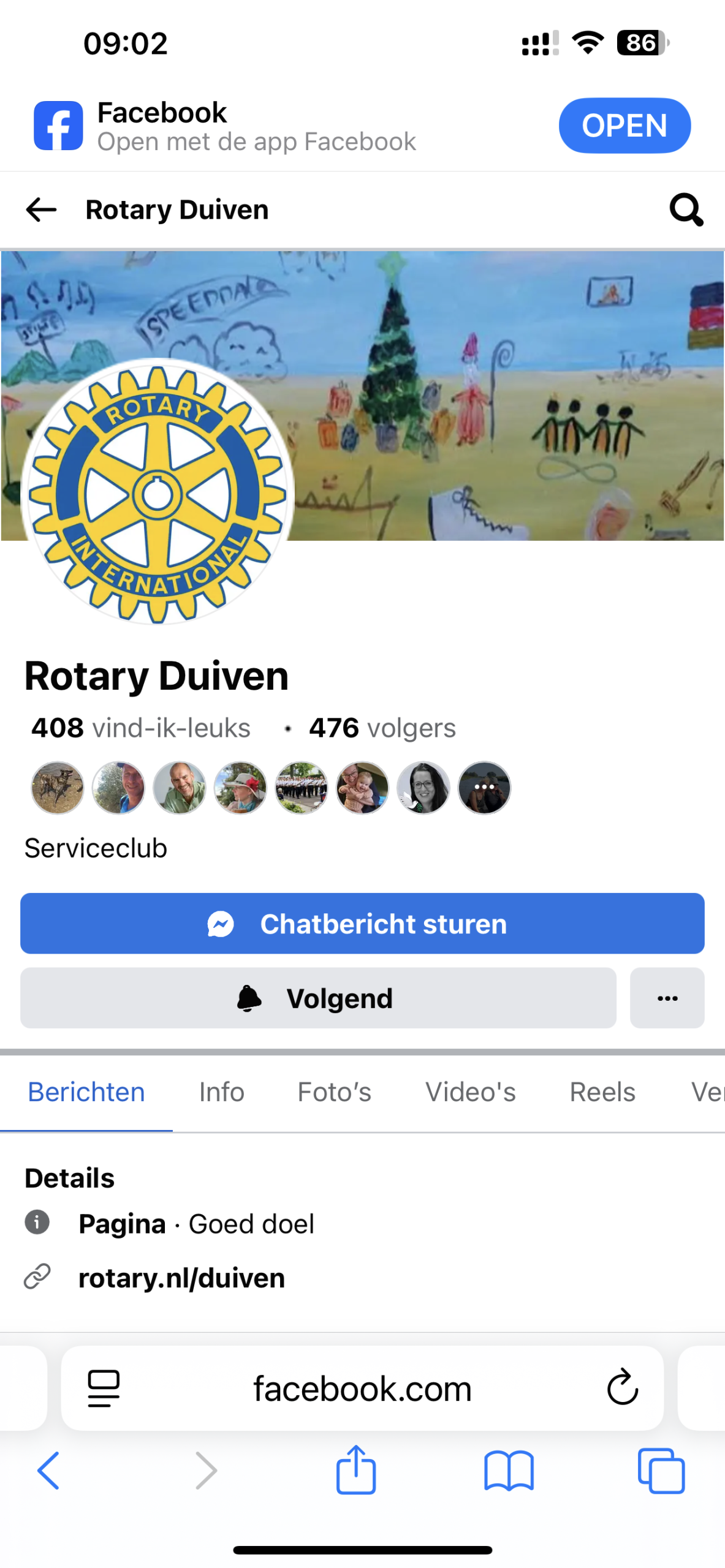Open Safari's page settings menu icon
The image size is (725, 1568).
click(x=104, y=1388)
